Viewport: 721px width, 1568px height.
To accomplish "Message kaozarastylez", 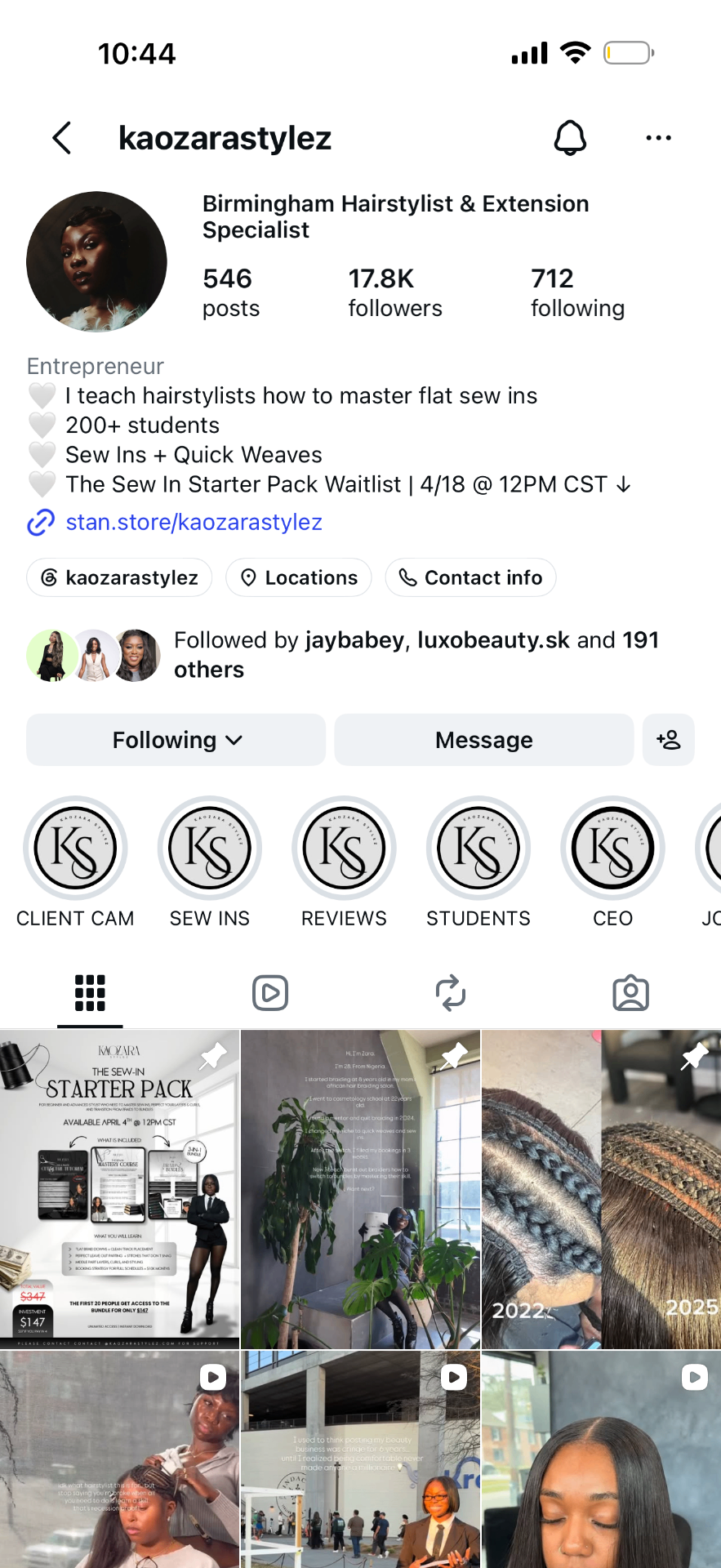I will pos(484,740).
